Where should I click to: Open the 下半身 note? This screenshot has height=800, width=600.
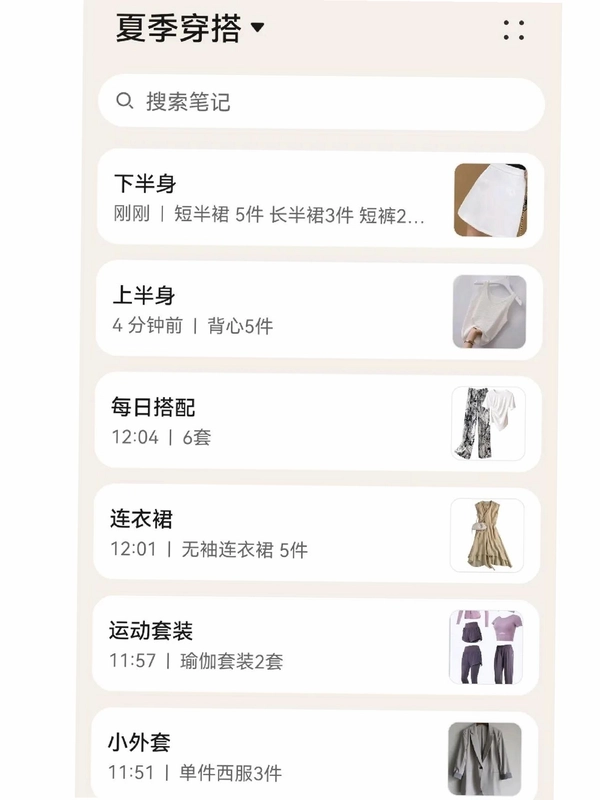(320, 200)
